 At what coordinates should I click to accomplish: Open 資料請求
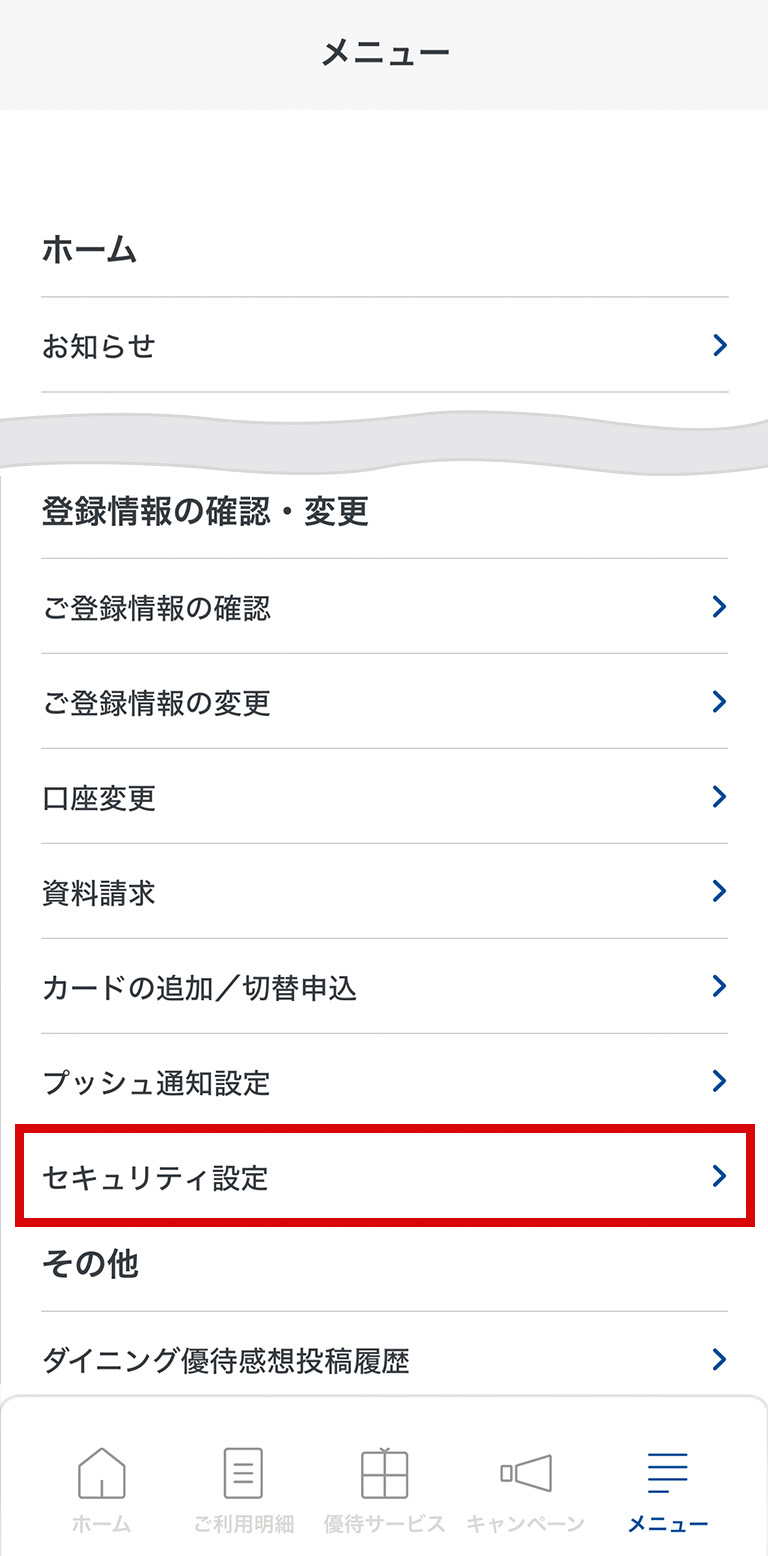coord(385,891)
